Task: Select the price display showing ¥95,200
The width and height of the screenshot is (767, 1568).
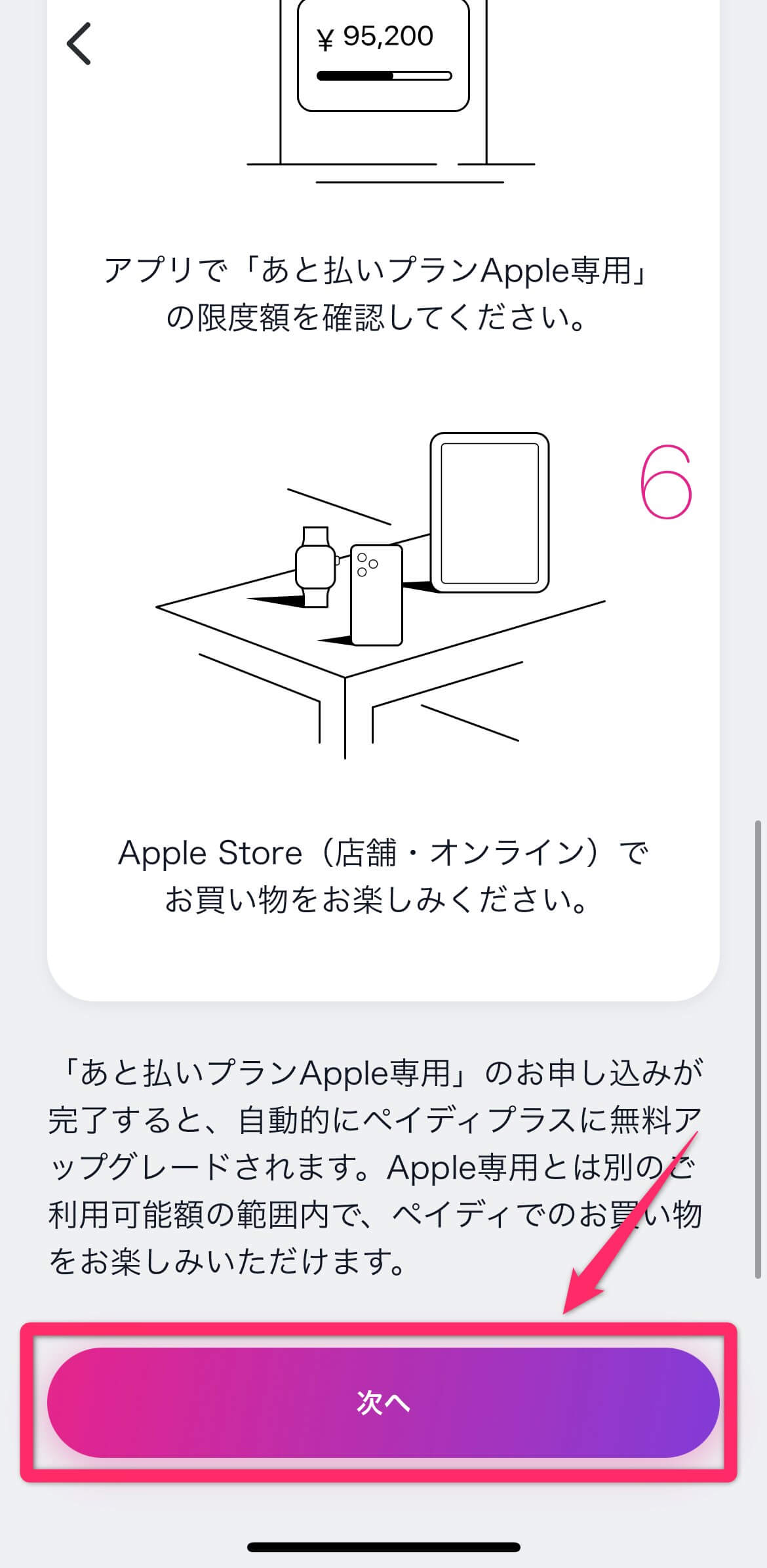Action: 375,37
